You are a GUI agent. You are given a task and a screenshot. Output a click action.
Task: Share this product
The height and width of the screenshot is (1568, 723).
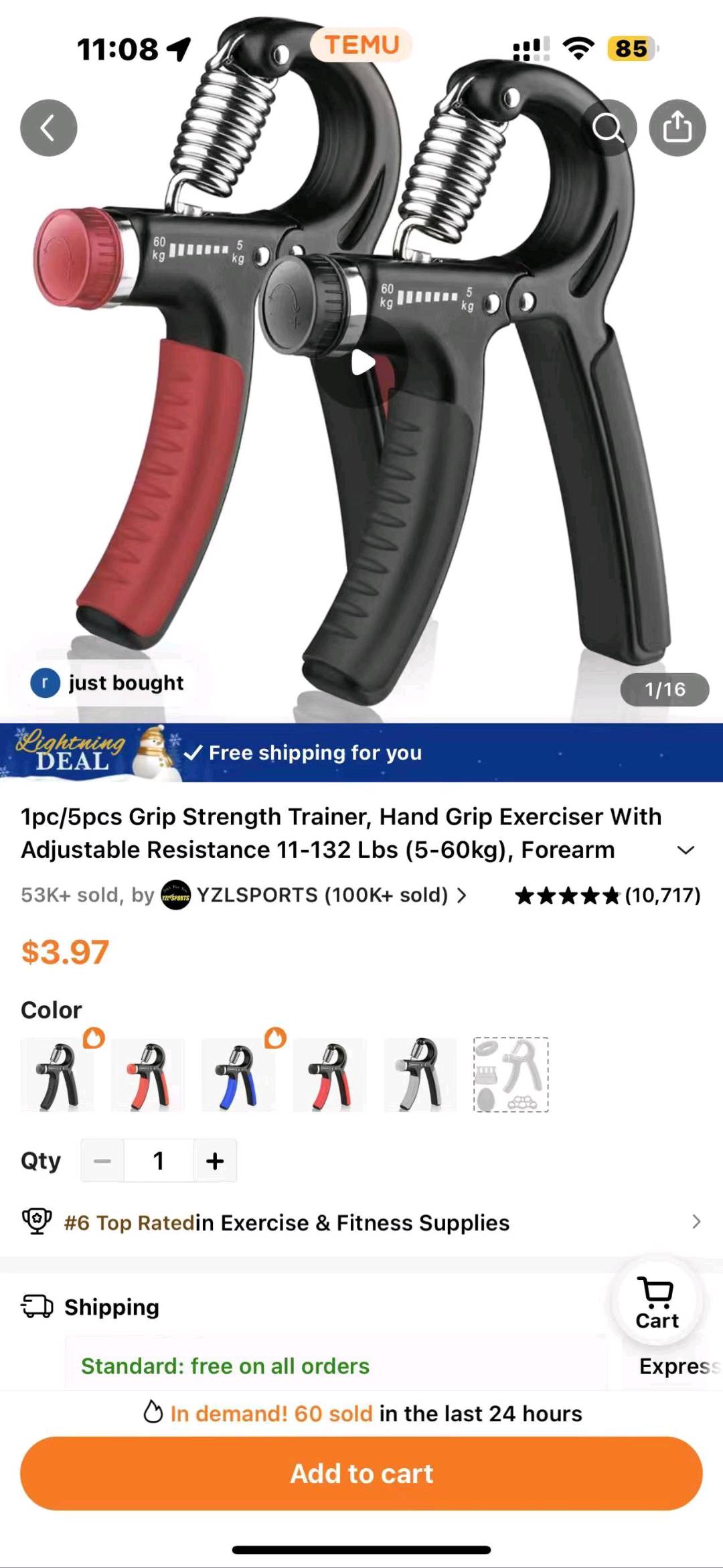pos(677,128)
